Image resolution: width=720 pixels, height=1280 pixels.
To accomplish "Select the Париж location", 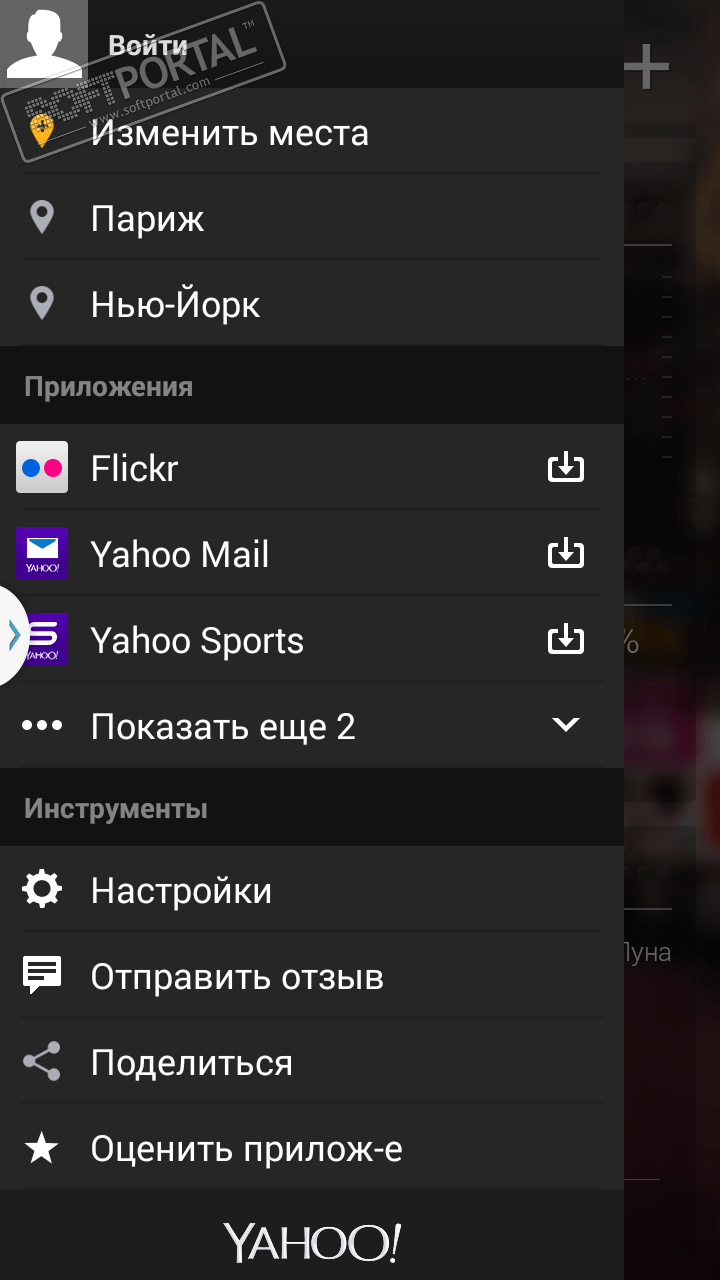I will tap(147, 219).
